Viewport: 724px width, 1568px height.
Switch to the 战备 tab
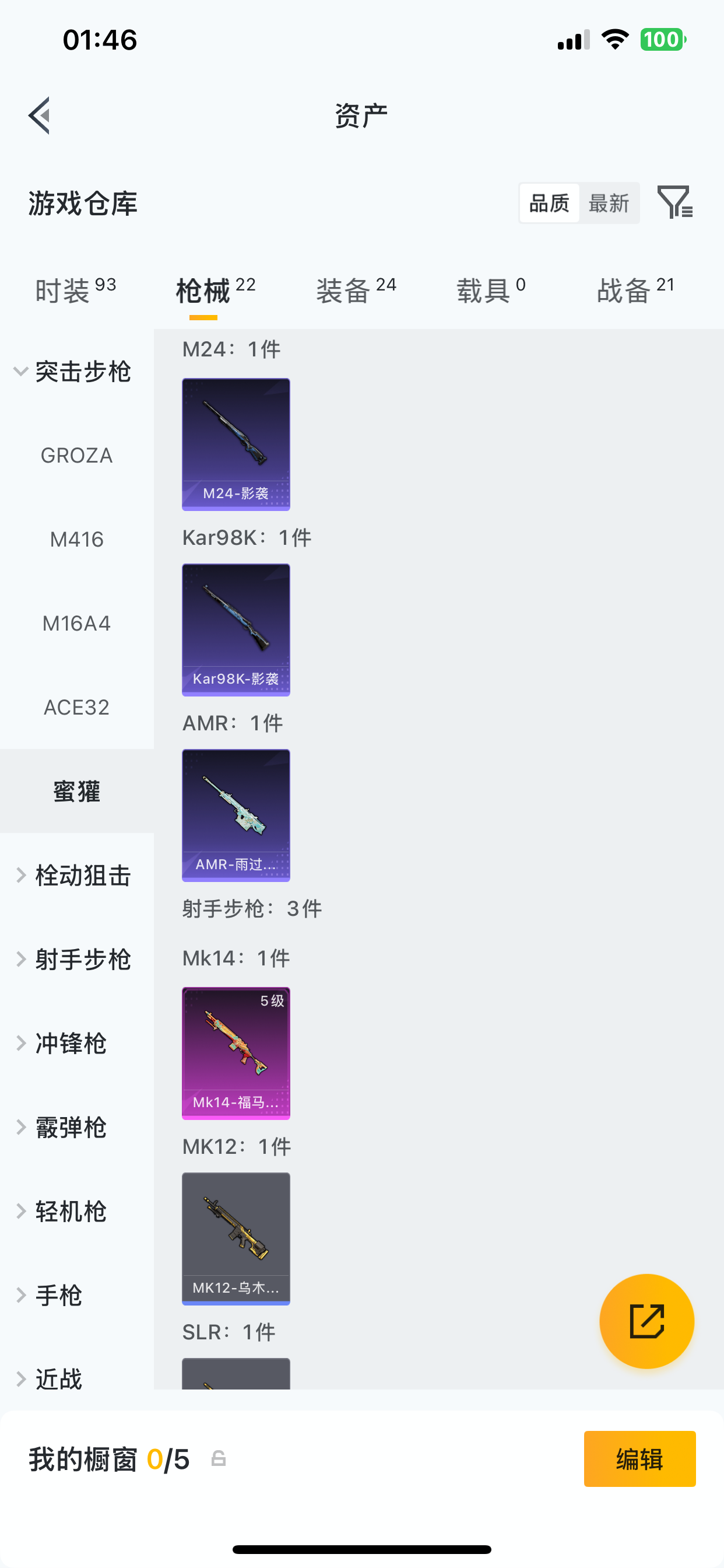(635, 290)
